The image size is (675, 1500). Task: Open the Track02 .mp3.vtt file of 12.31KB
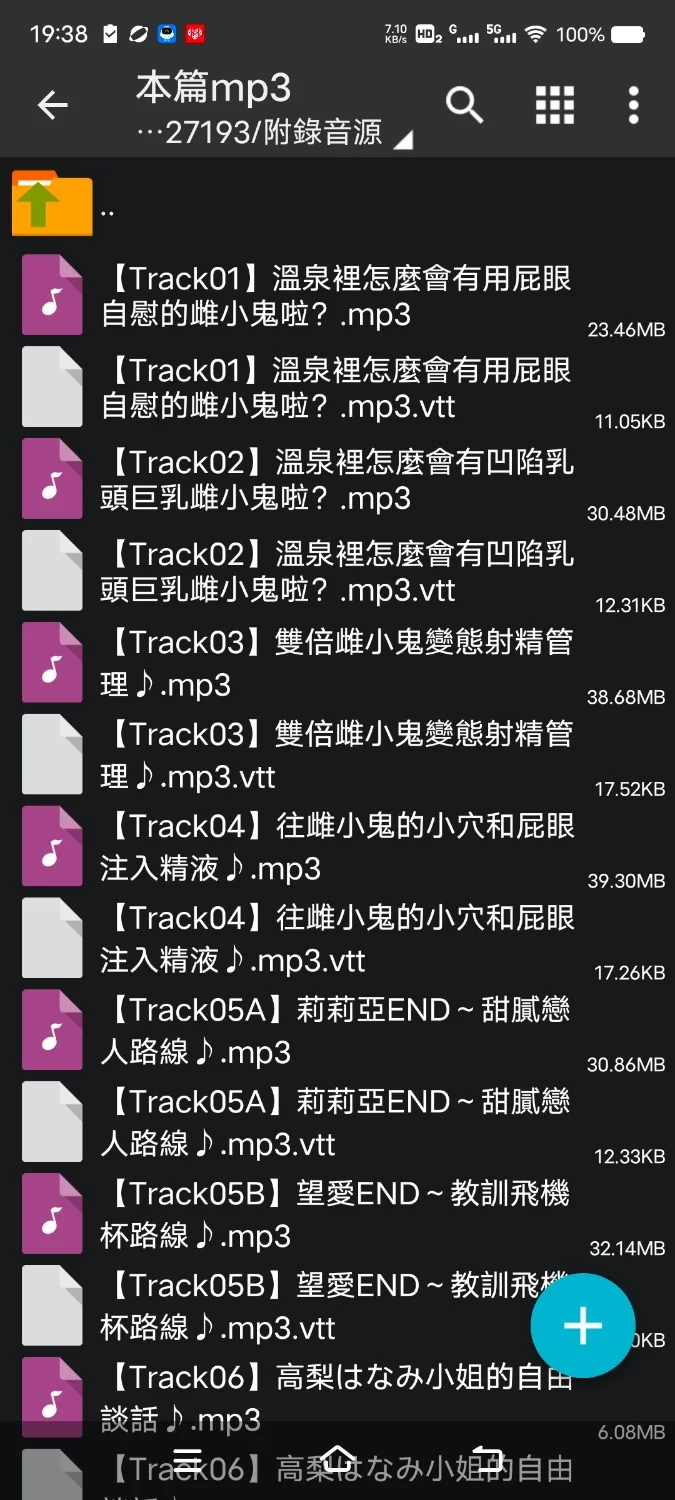pos(337,572)
